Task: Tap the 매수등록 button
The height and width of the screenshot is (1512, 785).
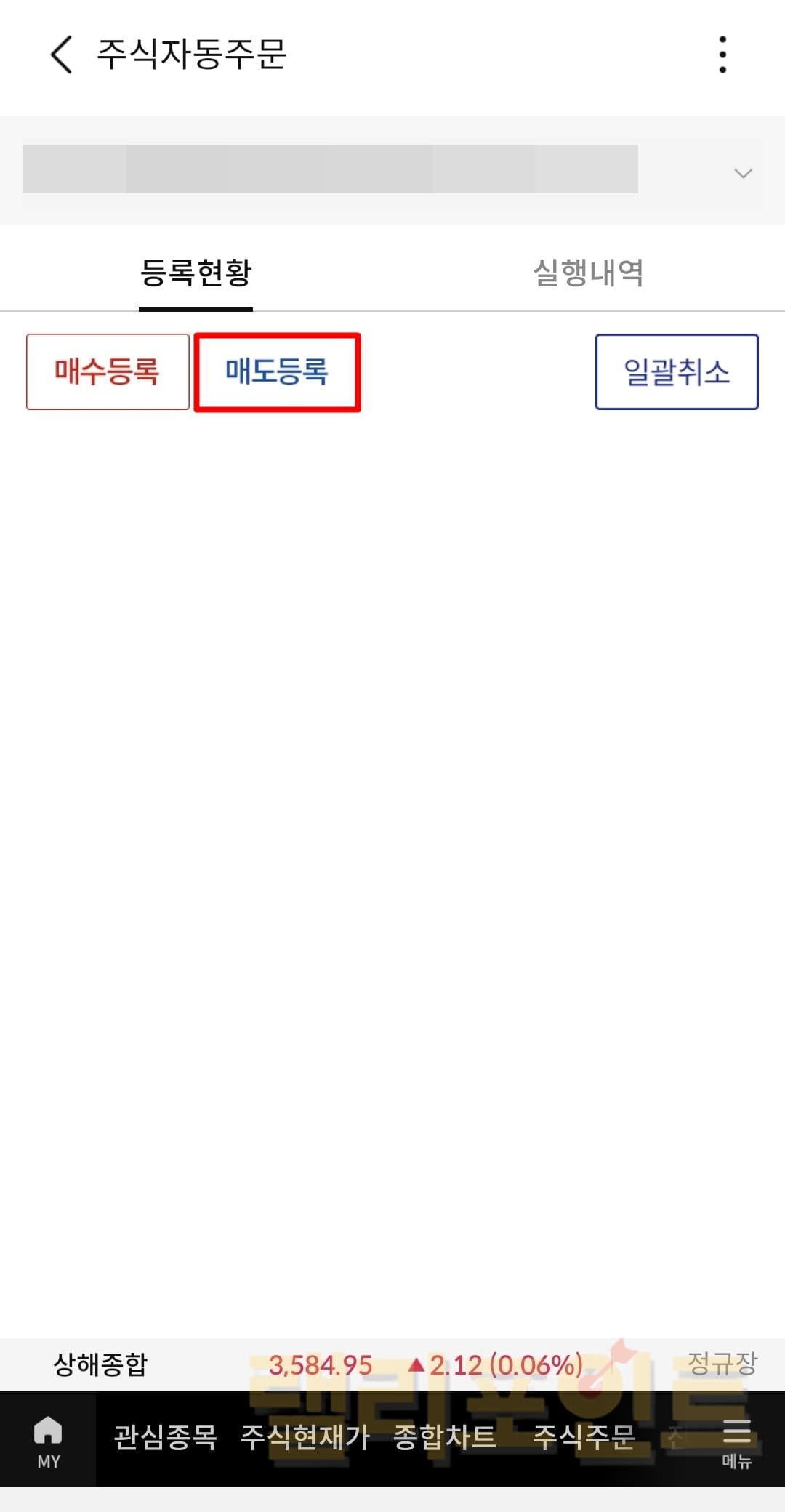Action: 108,371
